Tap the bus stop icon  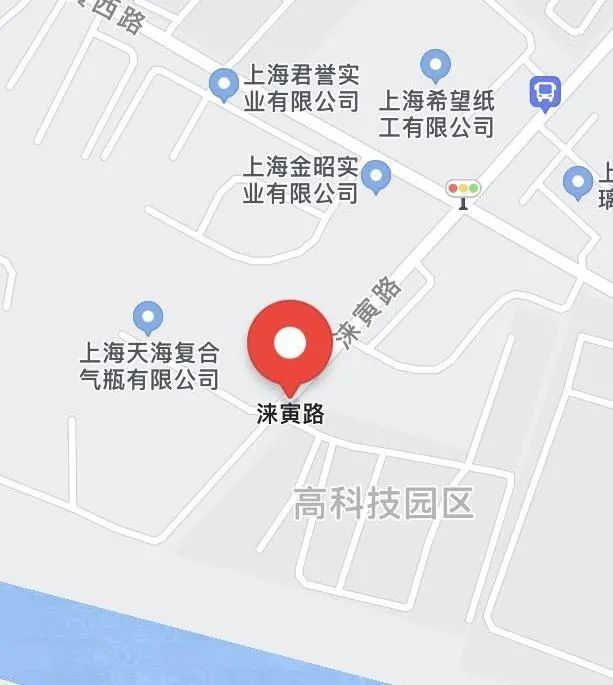pos(544,94)
